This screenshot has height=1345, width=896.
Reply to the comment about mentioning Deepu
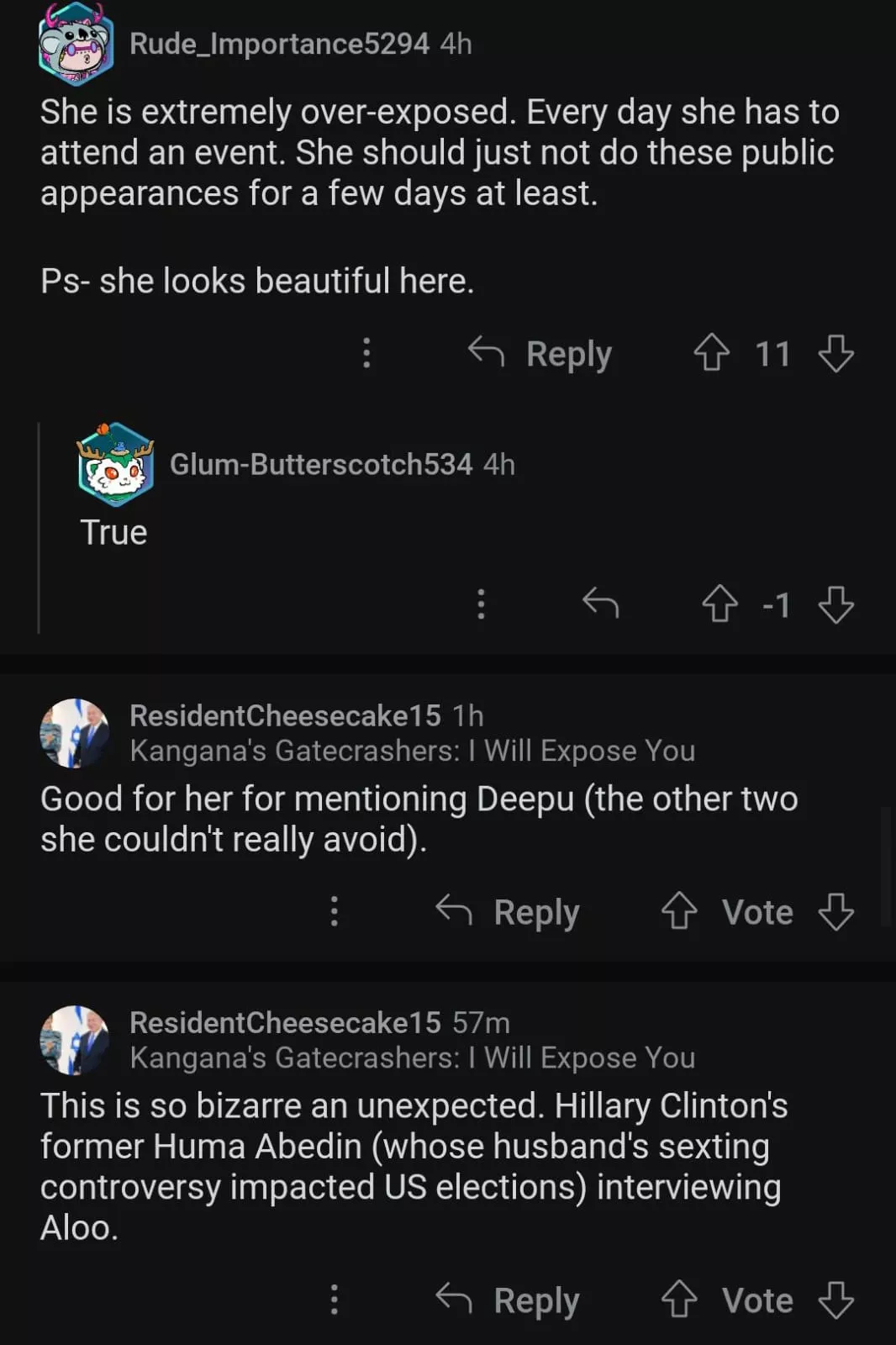tap(509, 912)
